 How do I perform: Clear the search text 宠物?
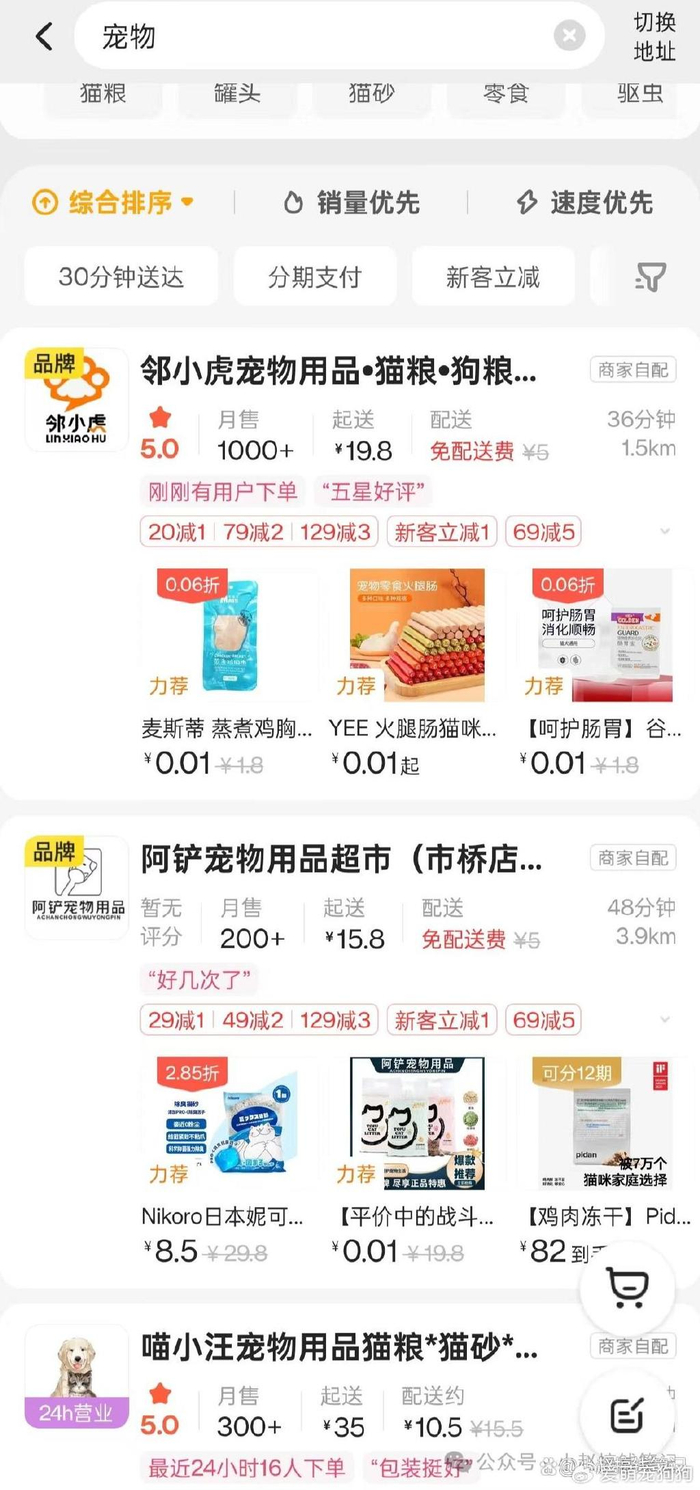[569, 37]
